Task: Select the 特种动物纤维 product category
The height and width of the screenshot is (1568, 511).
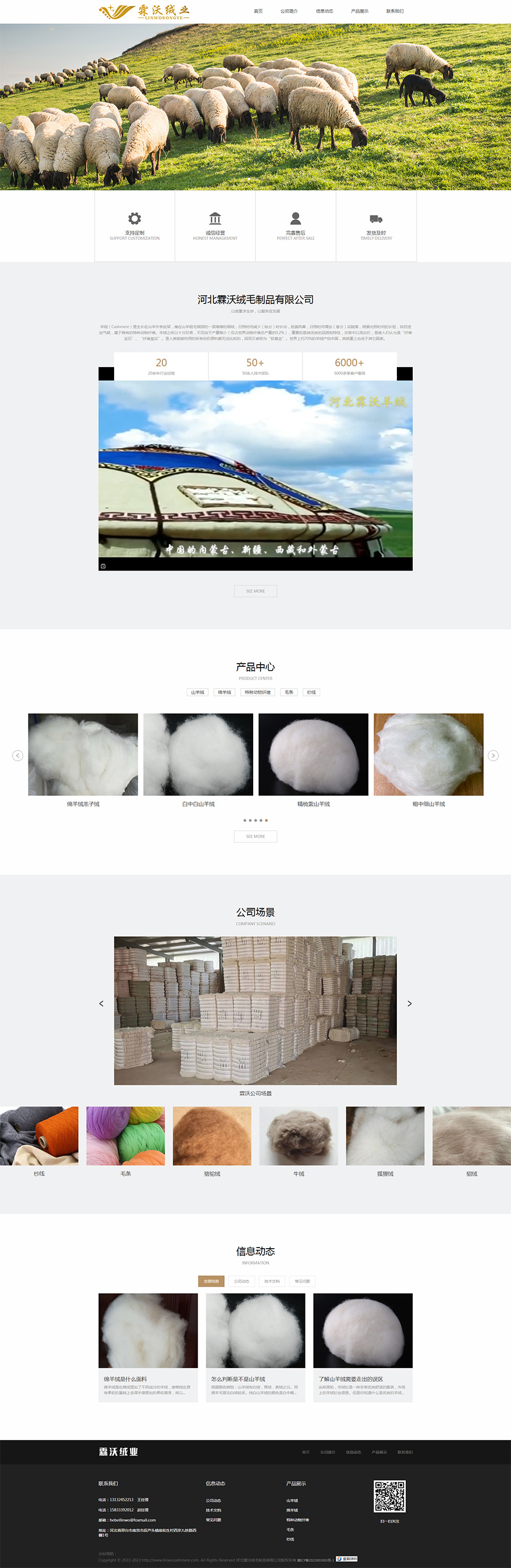Action: pos(258,692)
